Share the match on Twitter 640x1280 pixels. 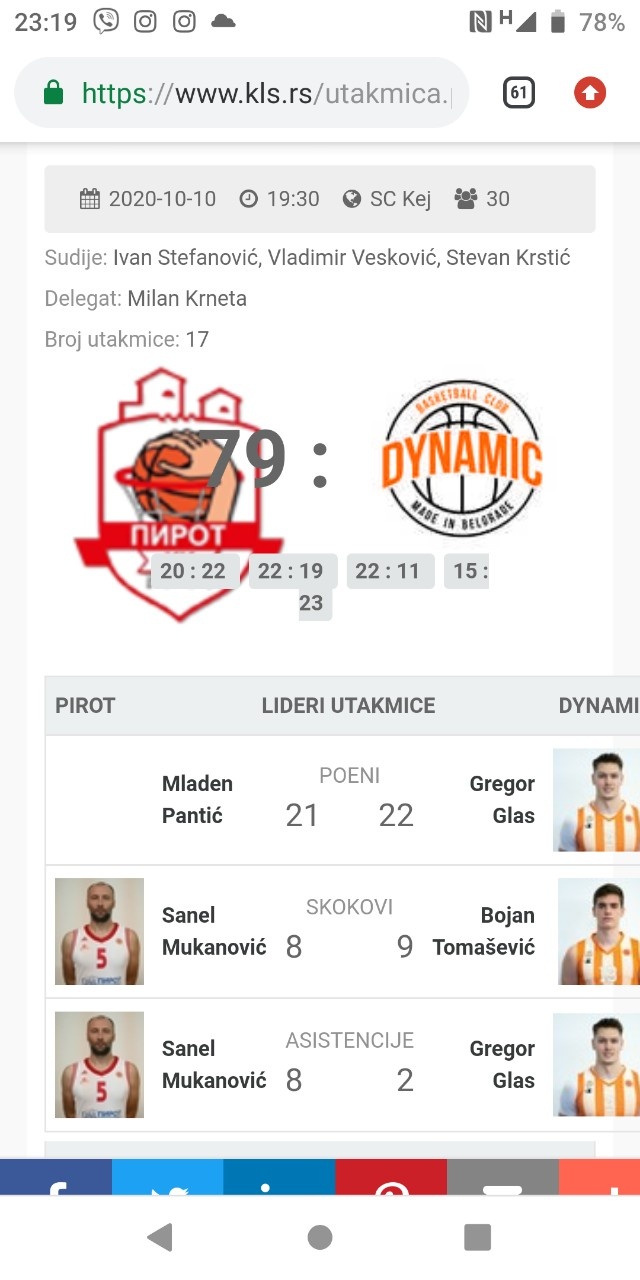click(167, 1180)
